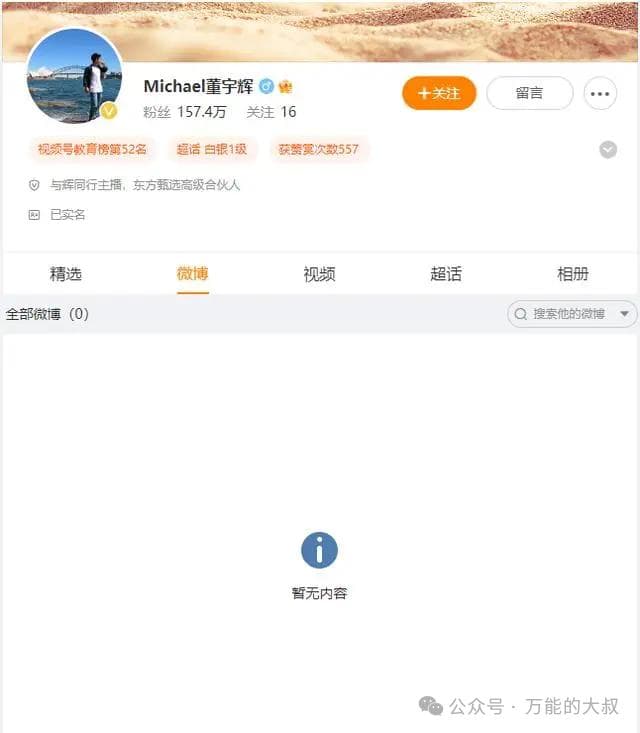
Task: View the 粉丝 157.4万 followers list
Action: click(x=185, y=112)
